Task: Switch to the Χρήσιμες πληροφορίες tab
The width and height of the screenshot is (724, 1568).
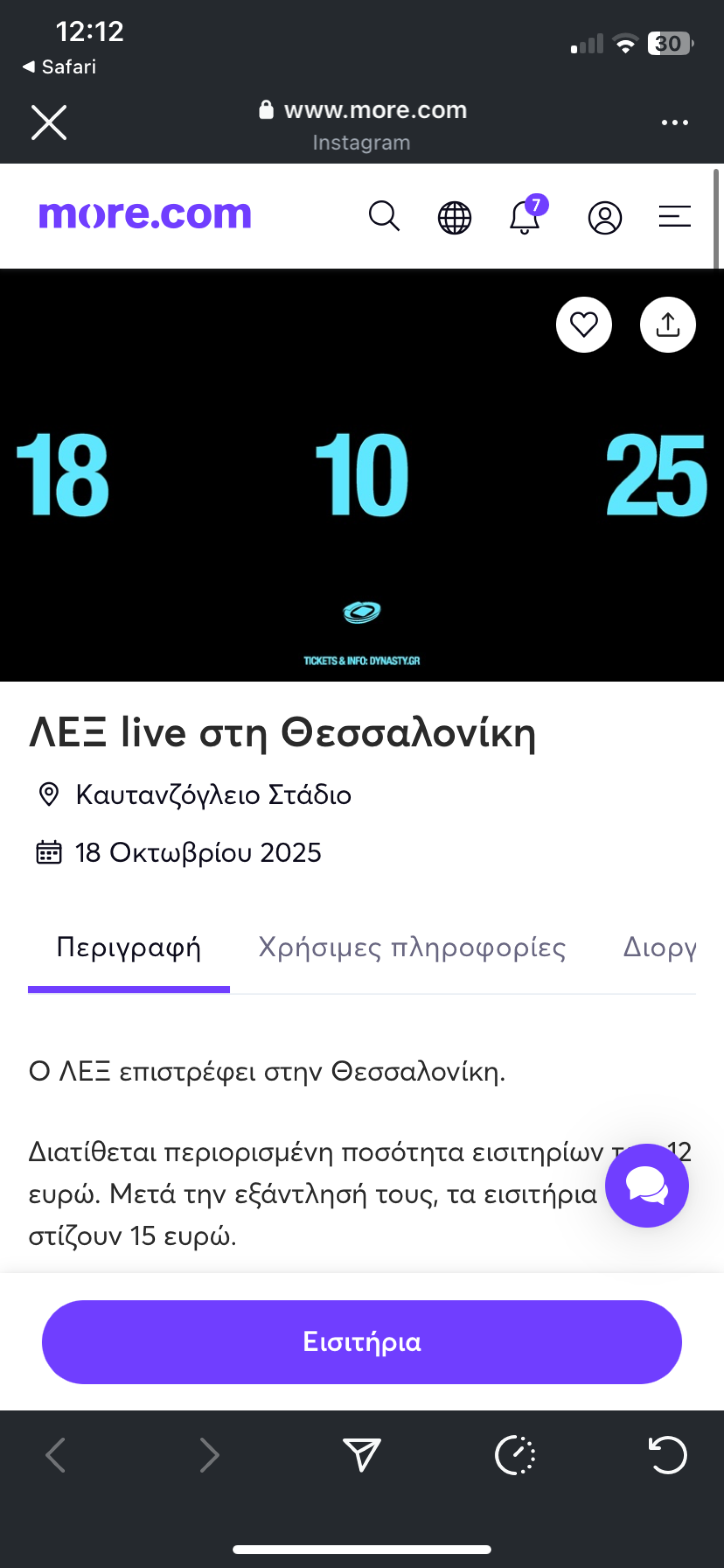Action: 412,948
